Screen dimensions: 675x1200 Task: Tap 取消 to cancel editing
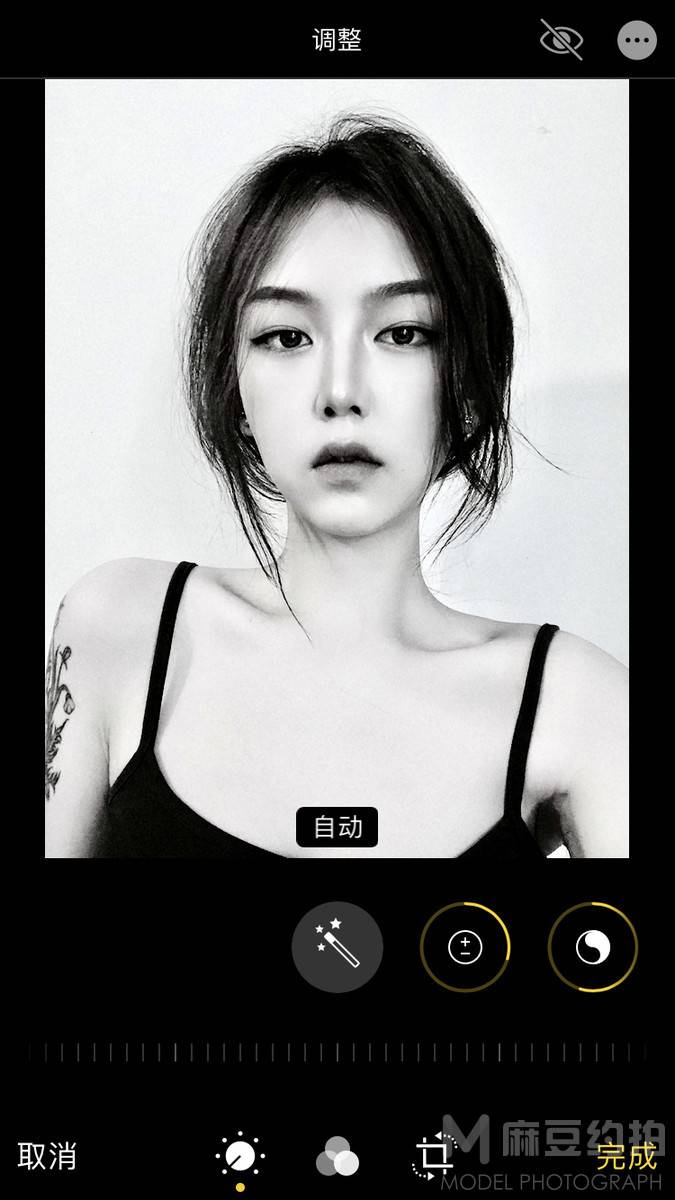[x=47, y=1157]
